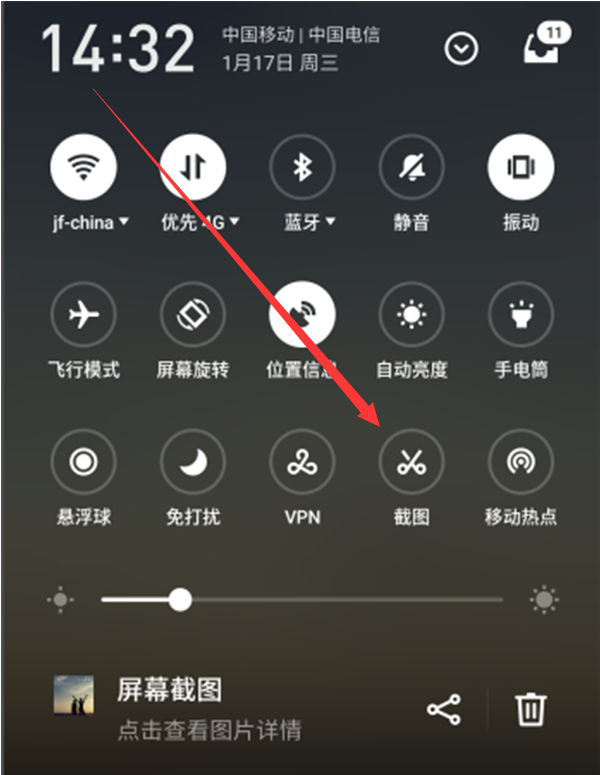Enable mobile hotspot (移动热点)
Image resolution: width=600 pixels, height=775 pixels.
(x=520, y=463)
